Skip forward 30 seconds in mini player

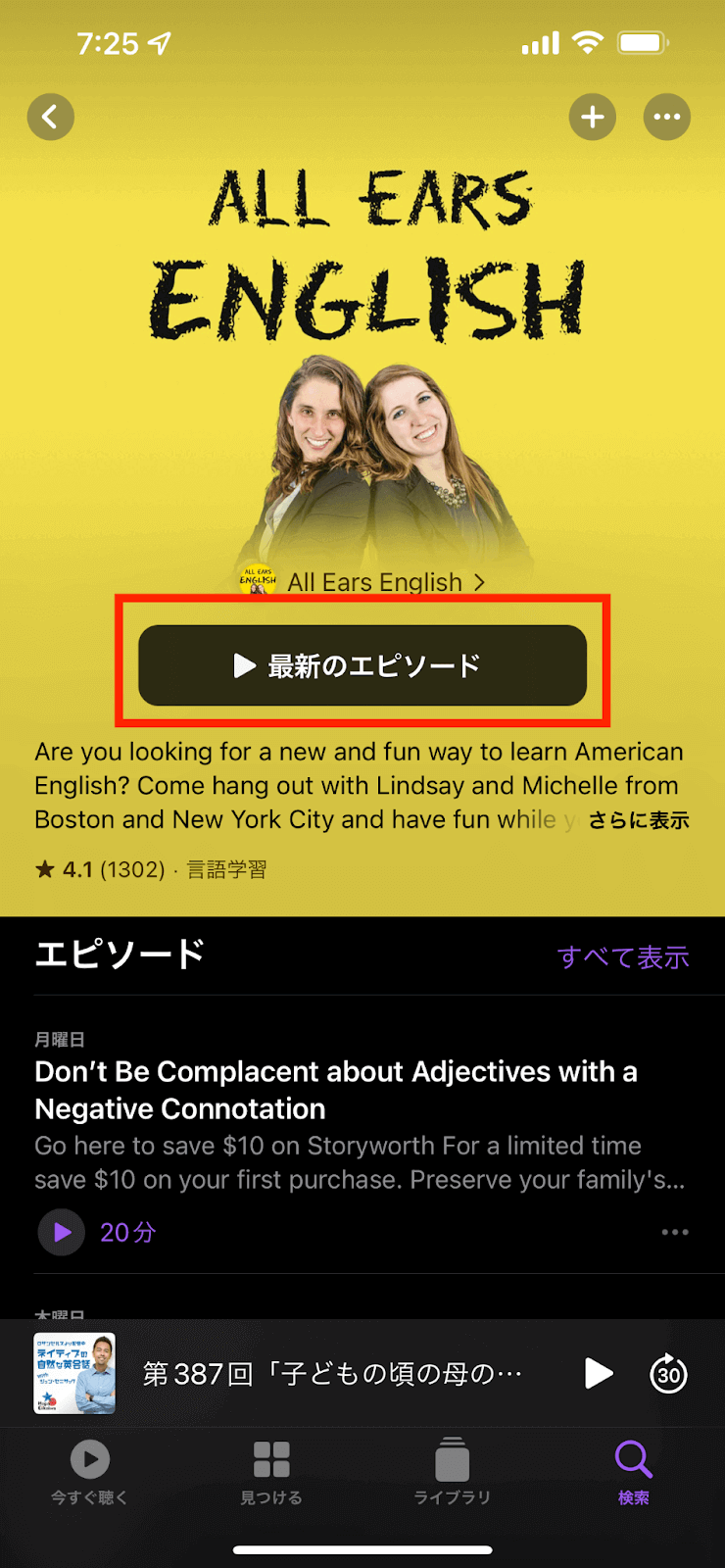pos(669,1373)
